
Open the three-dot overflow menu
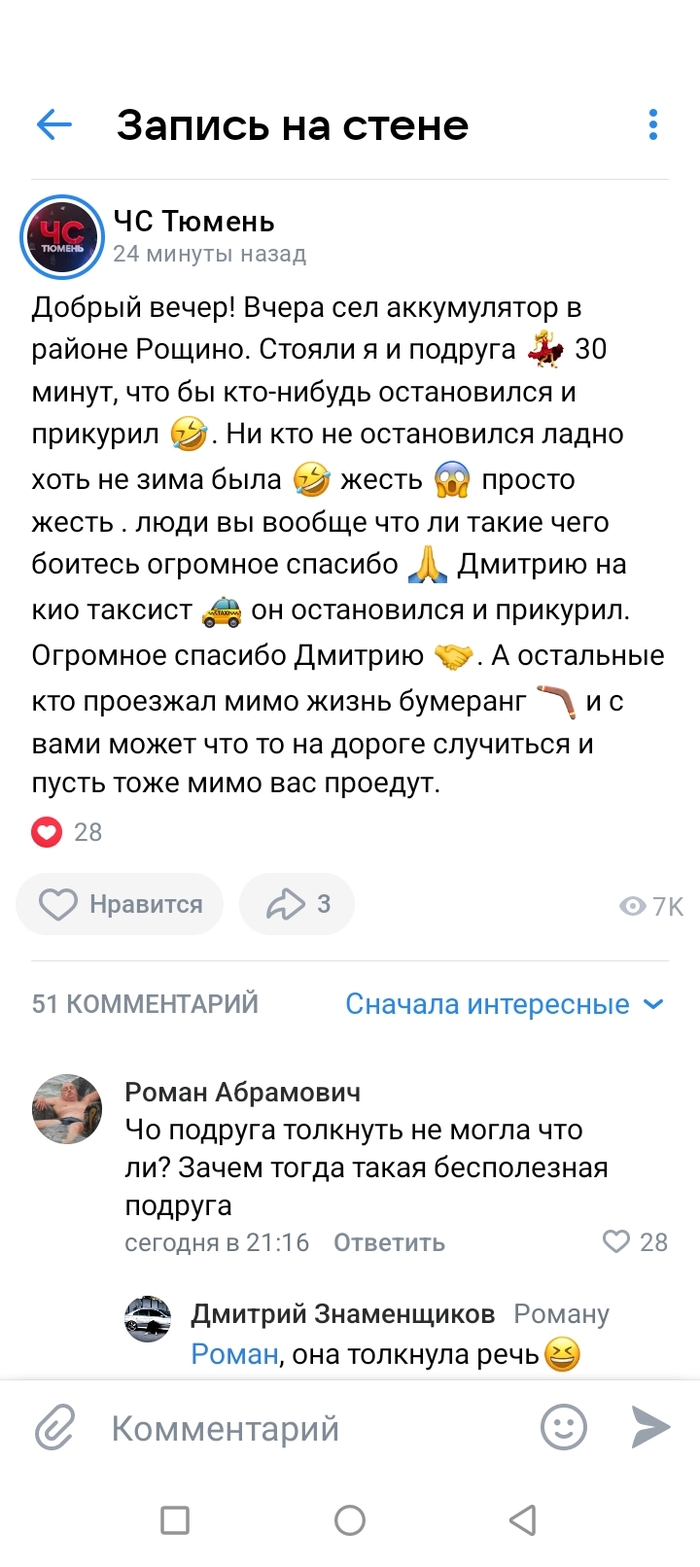[652, 126]
